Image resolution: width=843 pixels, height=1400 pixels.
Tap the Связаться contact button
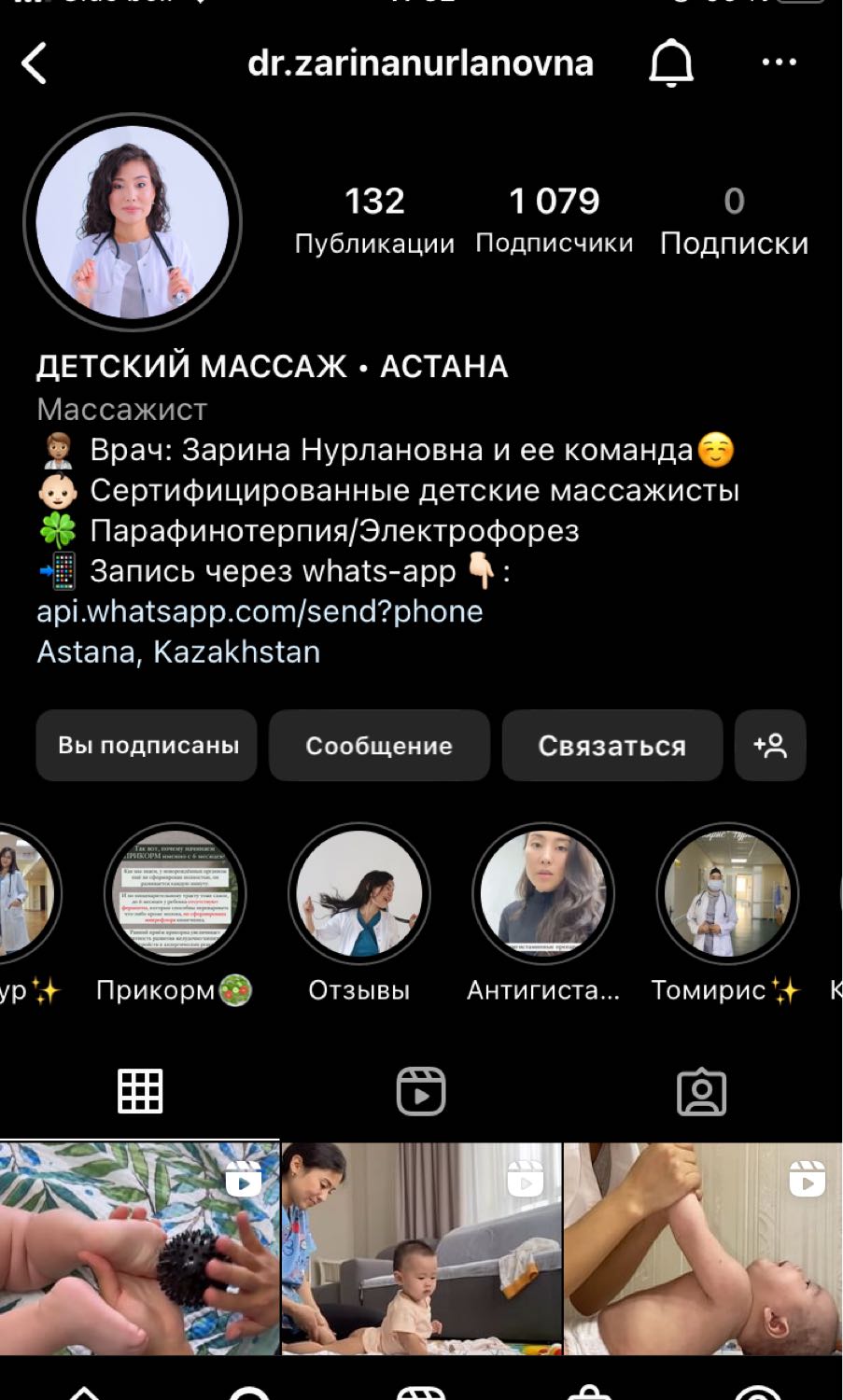(x=611, y=745)
